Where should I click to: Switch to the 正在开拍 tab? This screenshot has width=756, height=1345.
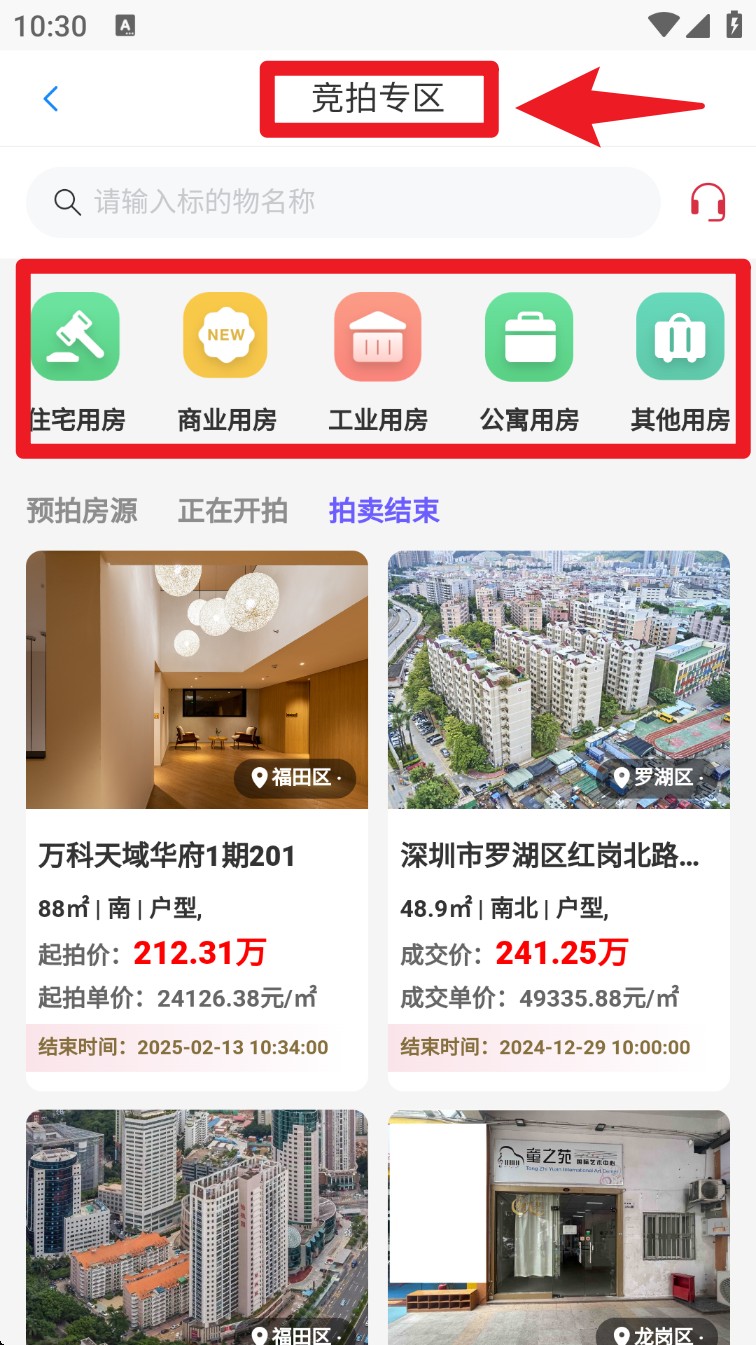point(232,511)
